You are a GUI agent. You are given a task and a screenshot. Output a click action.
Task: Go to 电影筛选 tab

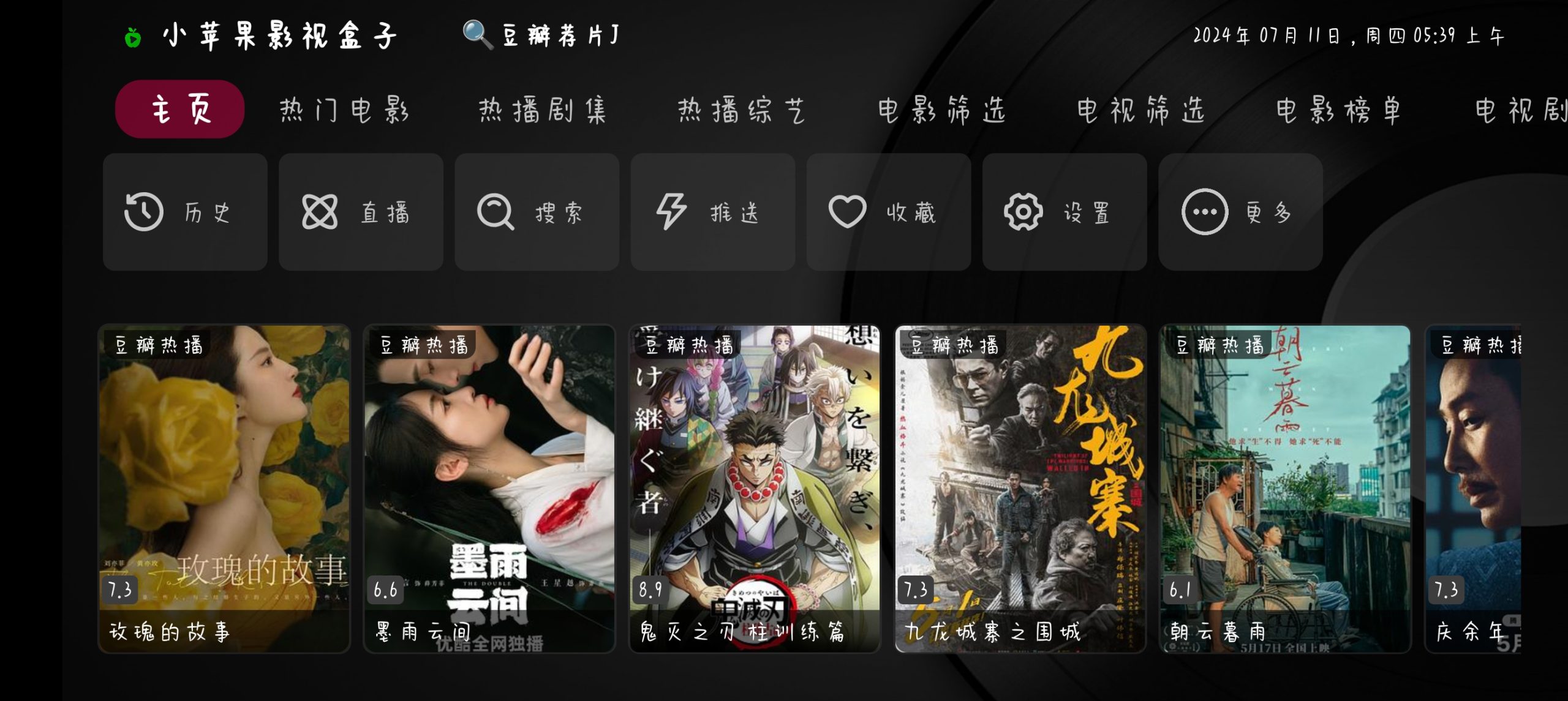point(941,111)
